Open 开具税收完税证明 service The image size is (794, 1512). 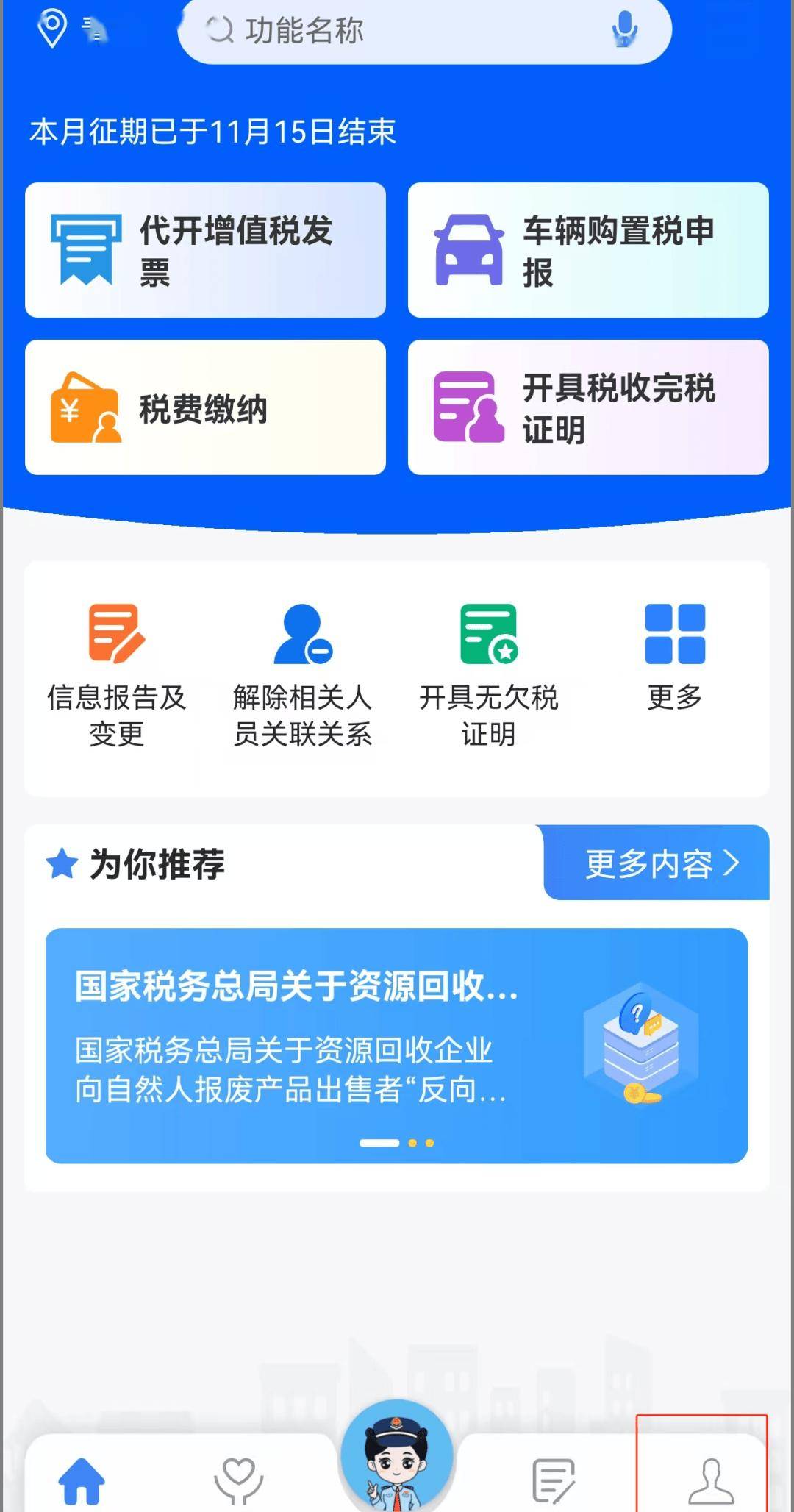(x=588, y=408)
